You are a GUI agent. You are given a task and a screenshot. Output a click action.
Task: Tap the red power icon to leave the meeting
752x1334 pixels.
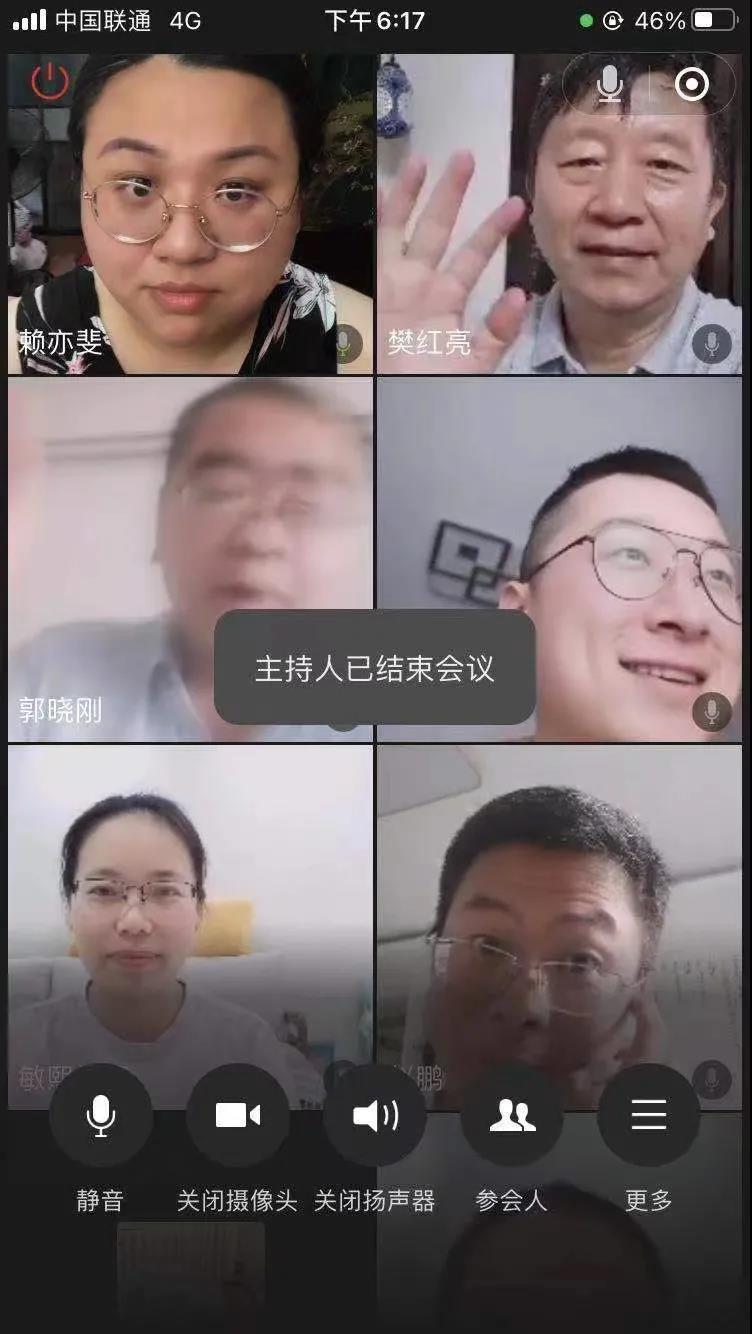point(49,82)
